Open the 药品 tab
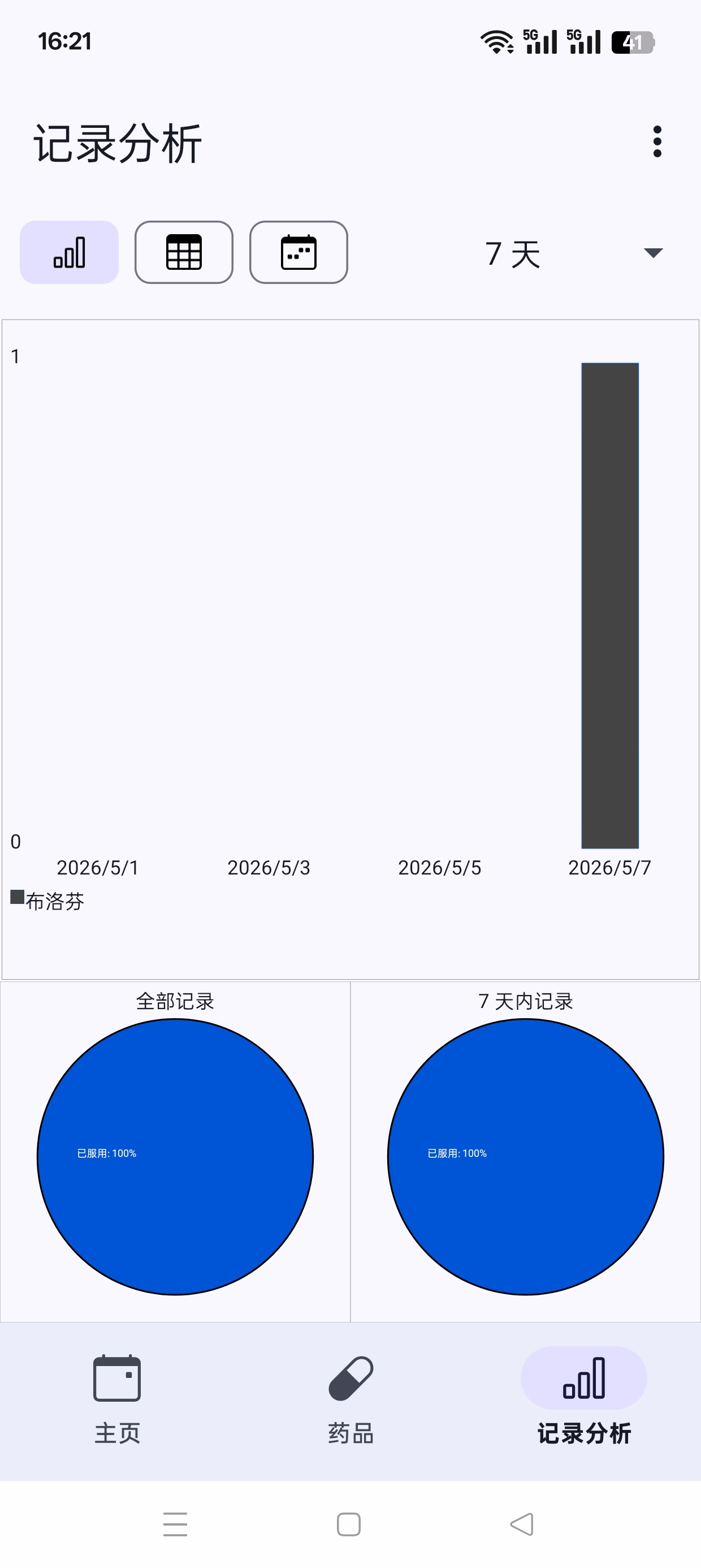This screenshot has width=701, height=1568. coord(350,1400)
